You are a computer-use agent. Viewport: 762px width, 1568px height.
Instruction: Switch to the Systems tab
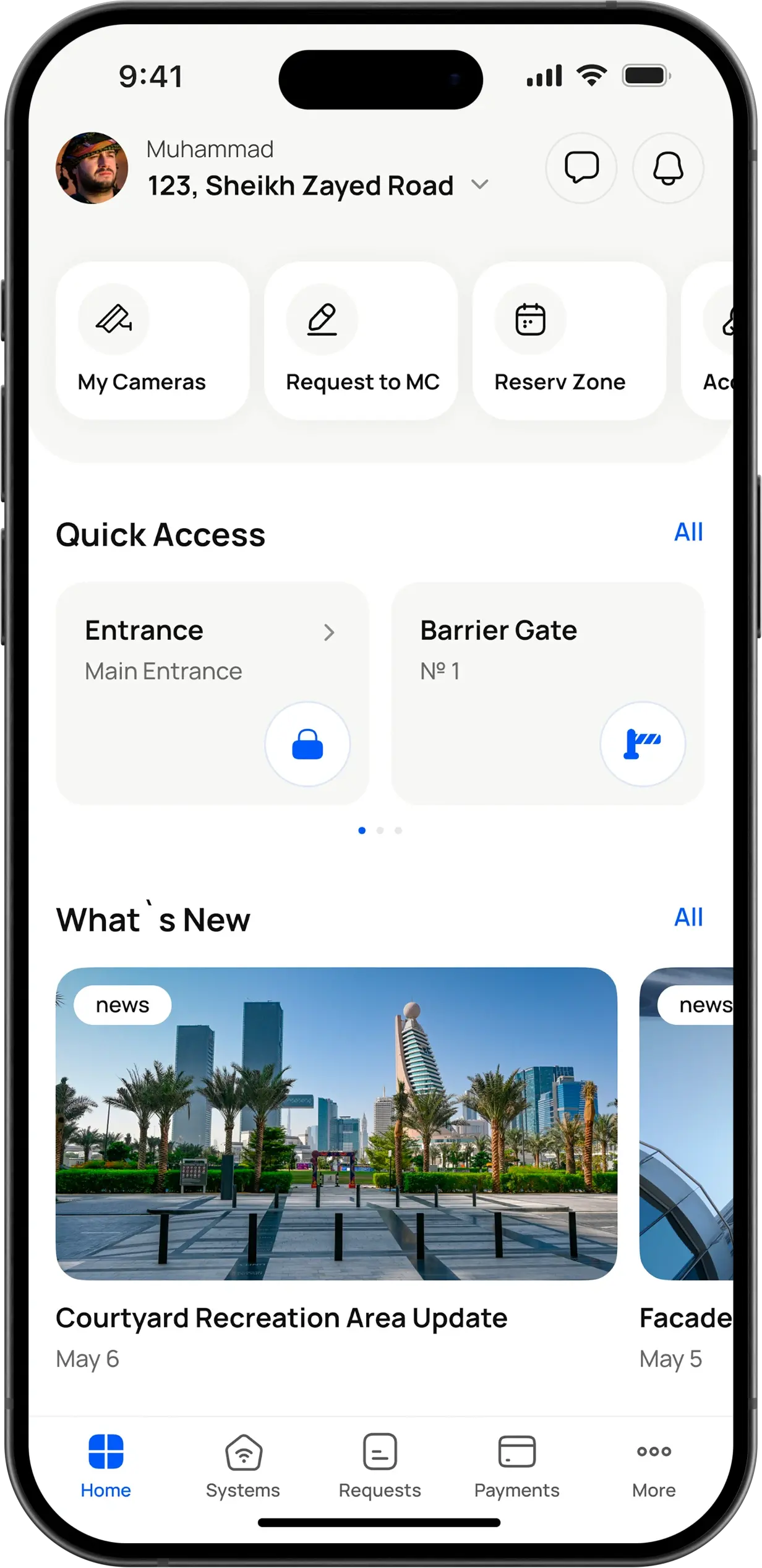click(x=243, y=1465)
